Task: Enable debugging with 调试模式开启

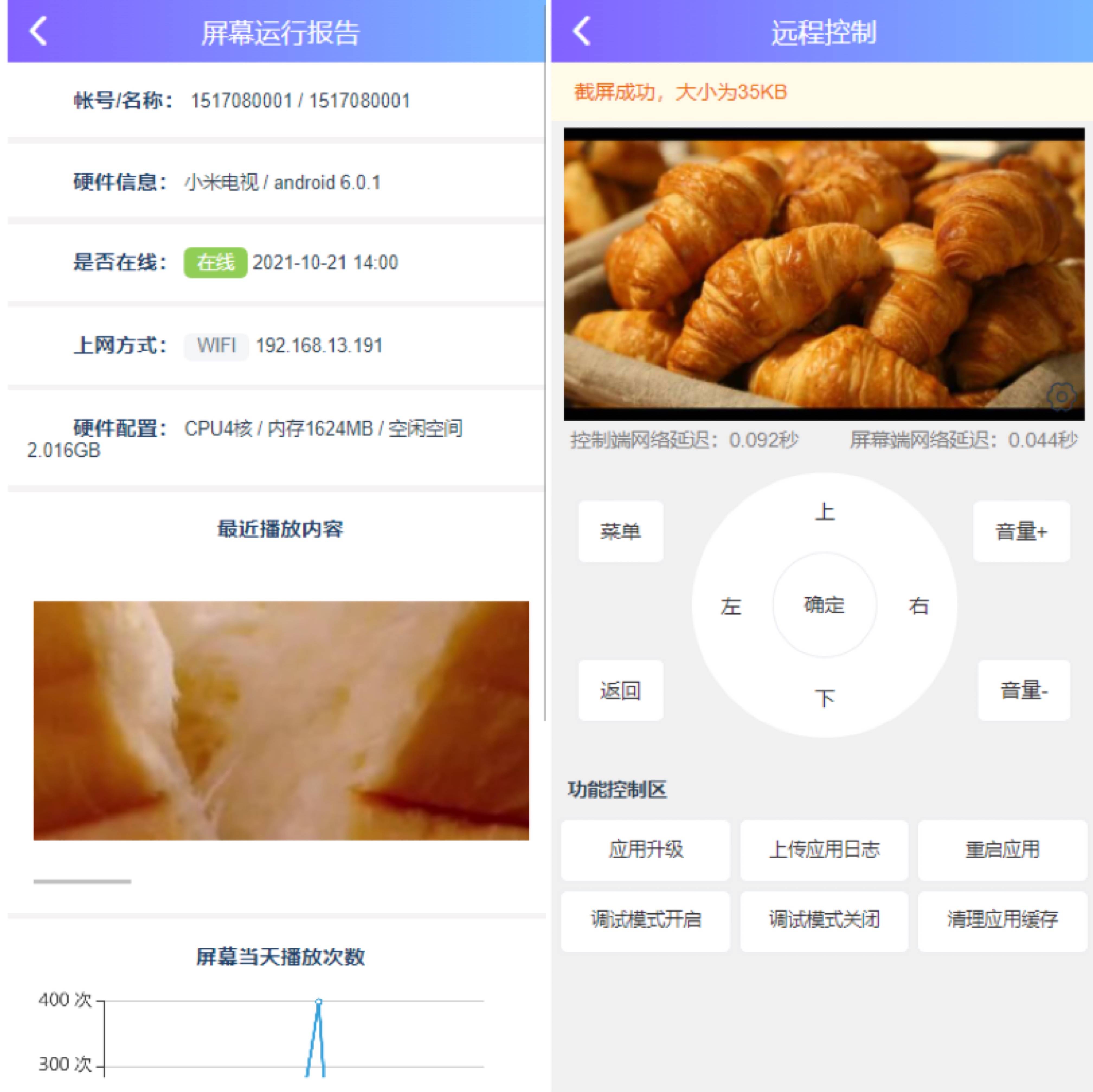Action: click(645, 920)
